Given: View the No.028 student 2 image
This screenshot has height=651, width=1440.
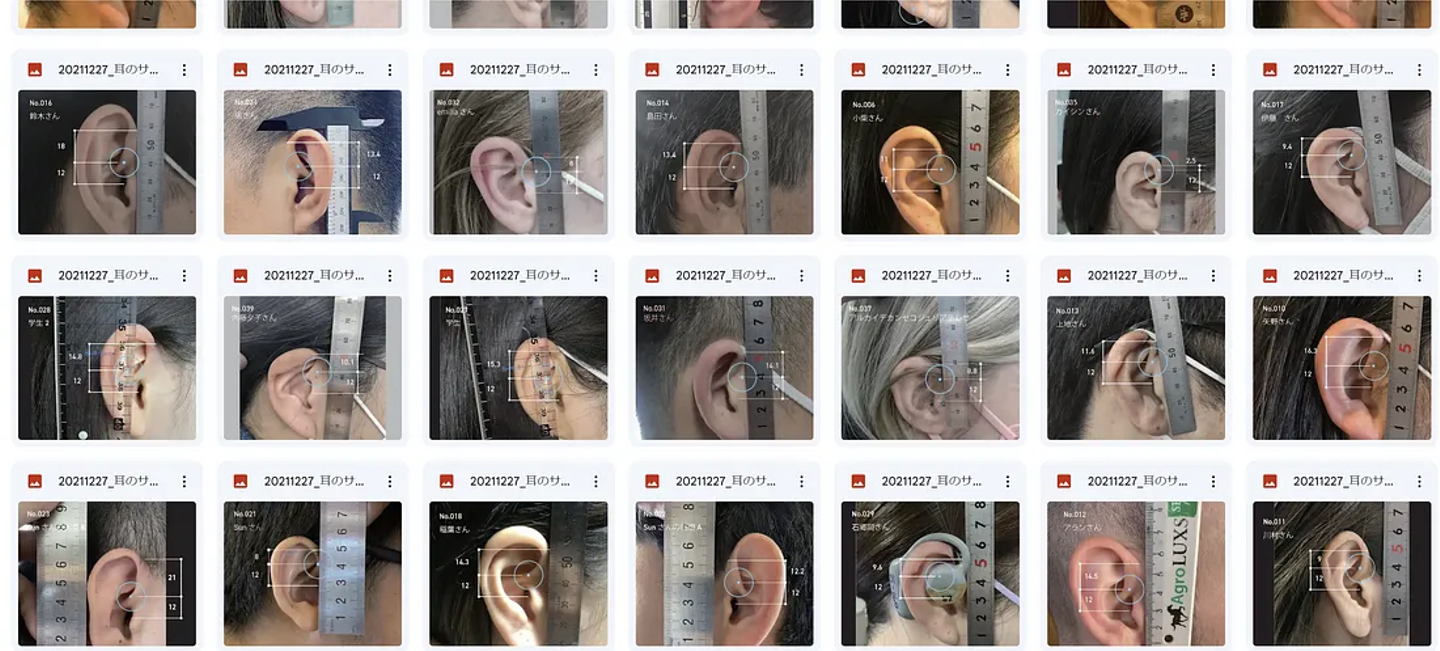Looking at the screenshot, I should (107, 368).
